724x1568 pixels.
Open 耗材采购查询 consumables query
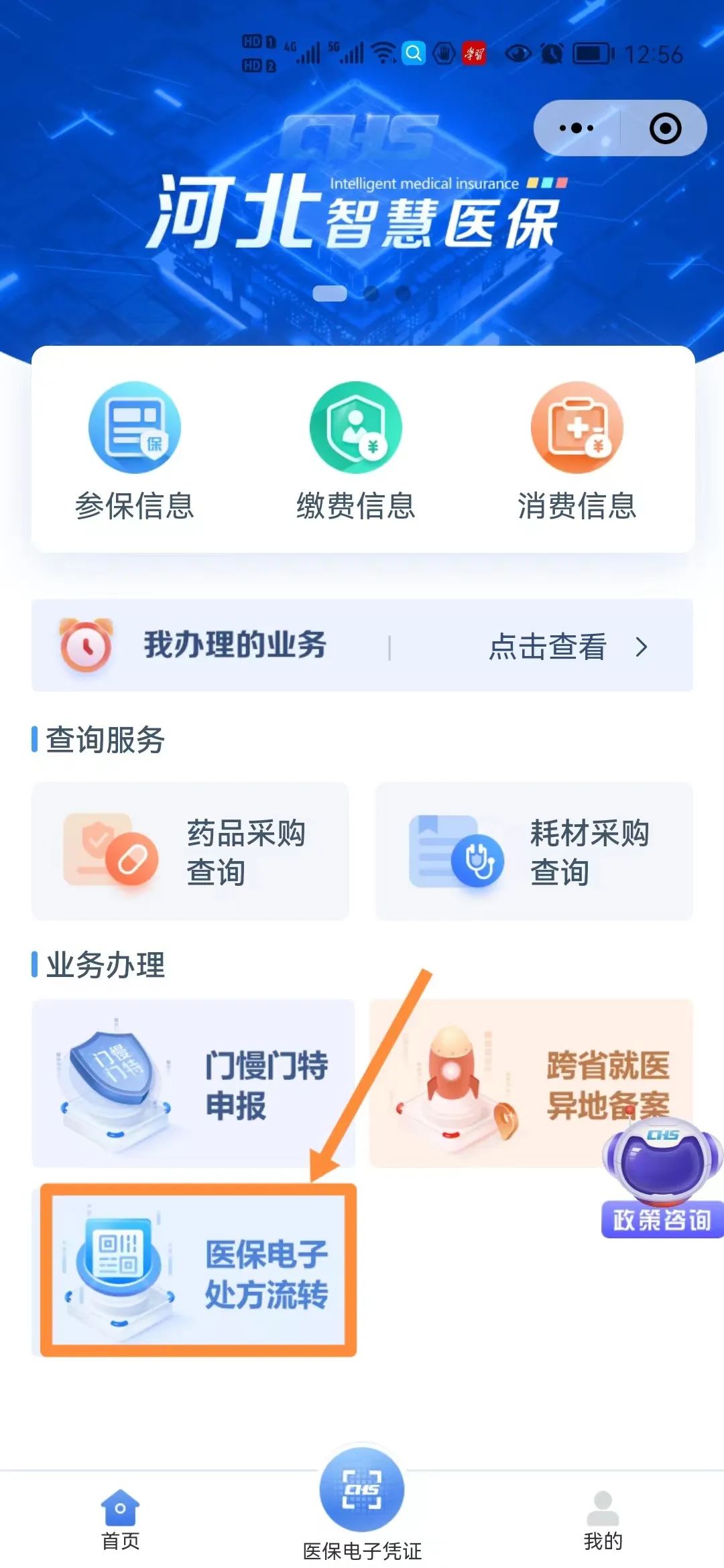coord(534,852)
